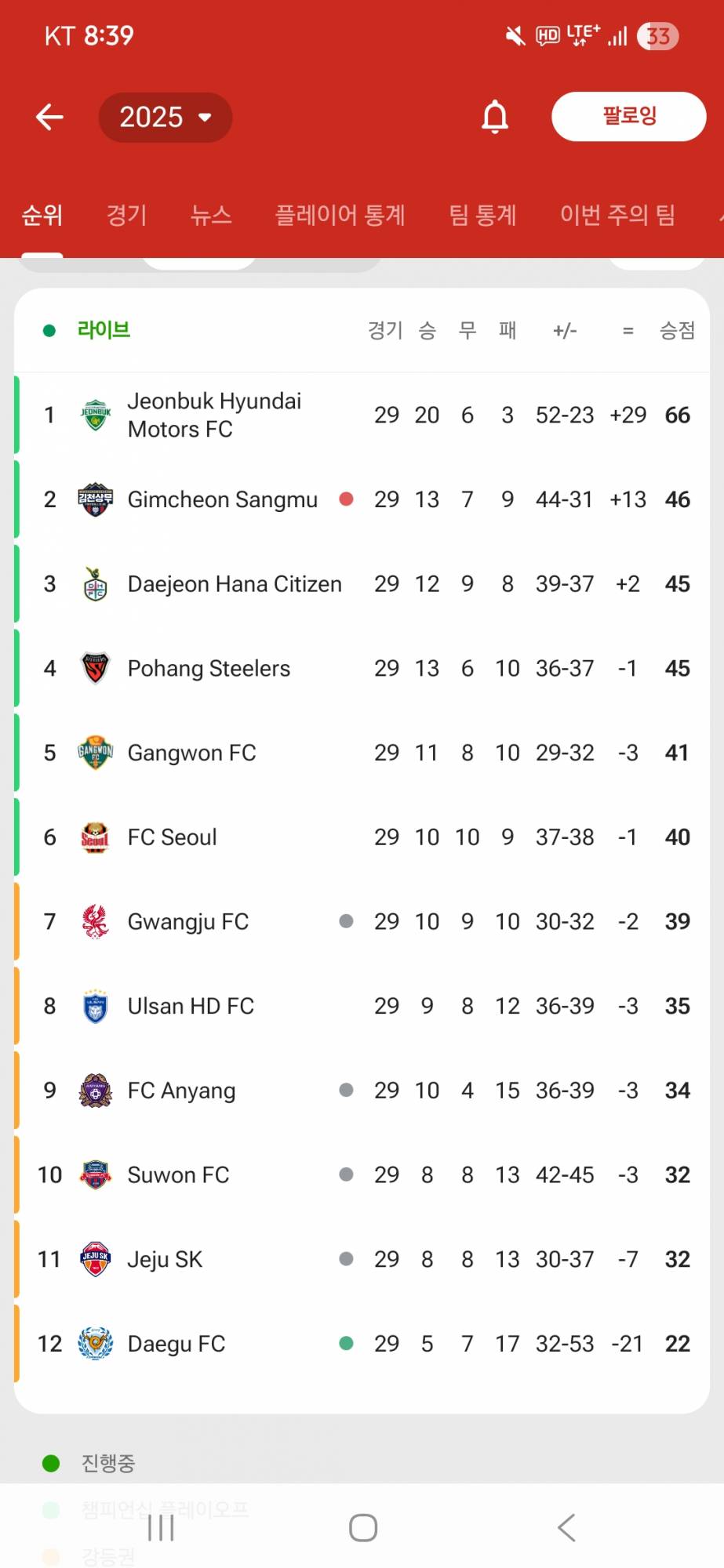
Task: Open recent apps from navigation bar
Action: click(x=161, y=1527)
